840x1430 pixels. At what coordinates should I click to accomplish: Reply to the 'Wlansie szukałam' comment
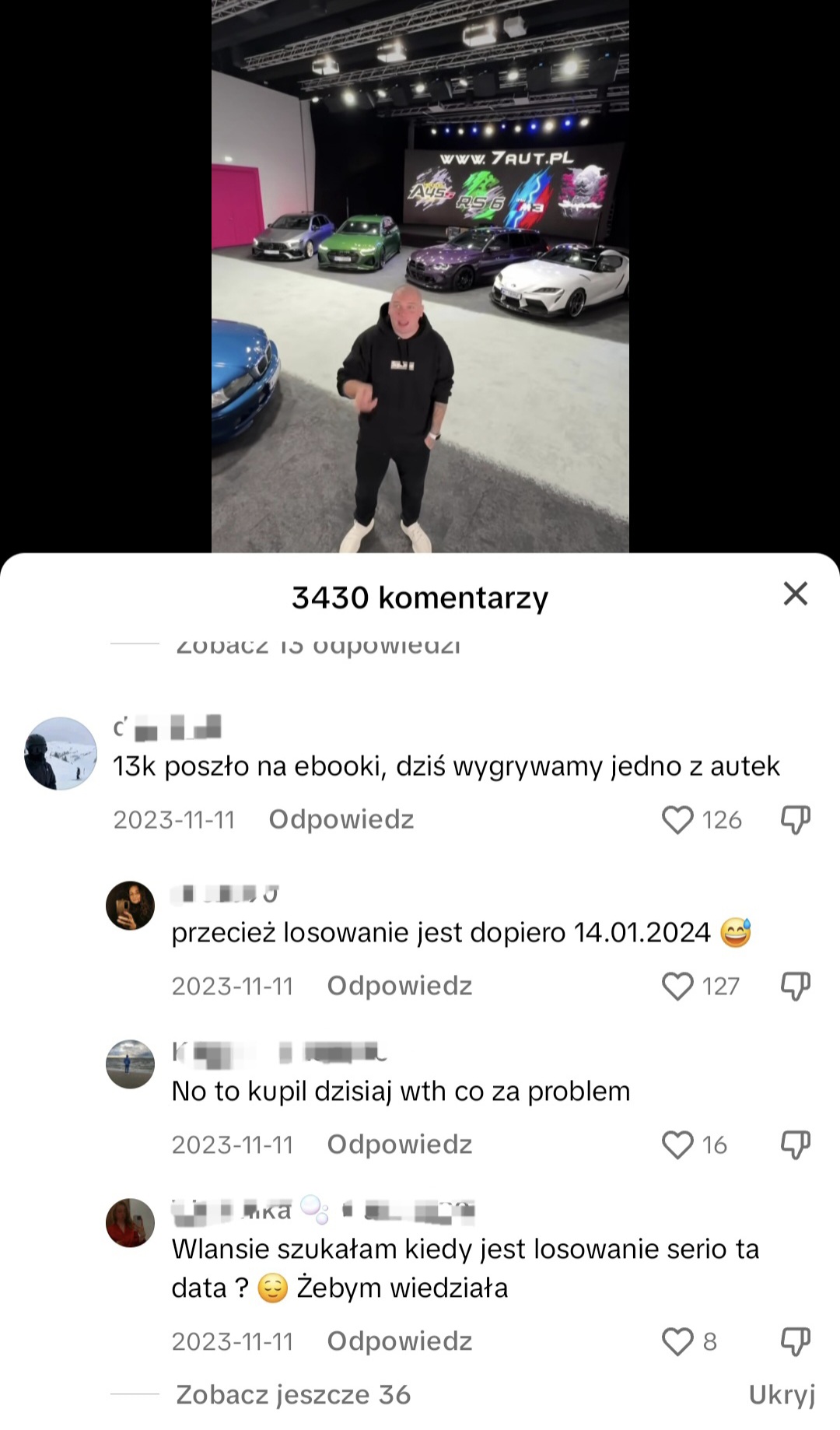click(399, 1342)
